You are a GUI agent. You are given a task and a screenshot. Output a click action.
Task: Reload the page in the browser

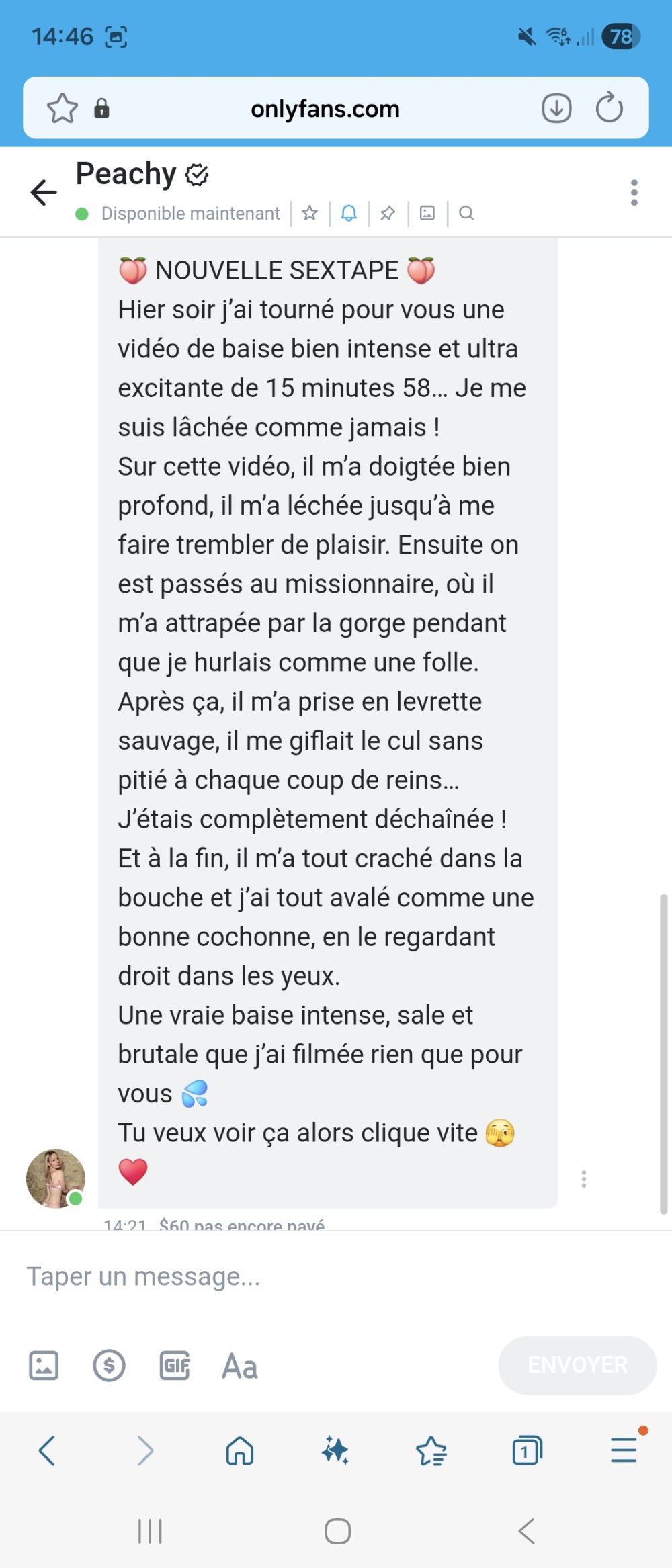[610, 108]
